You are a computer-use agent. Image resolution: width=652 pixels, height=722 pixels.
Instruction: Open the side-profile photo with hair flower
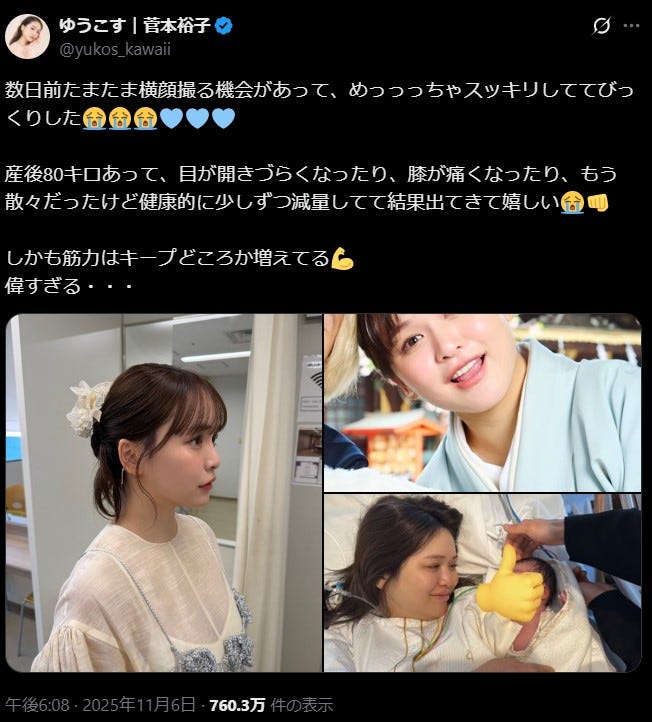(x=164, y=492)
